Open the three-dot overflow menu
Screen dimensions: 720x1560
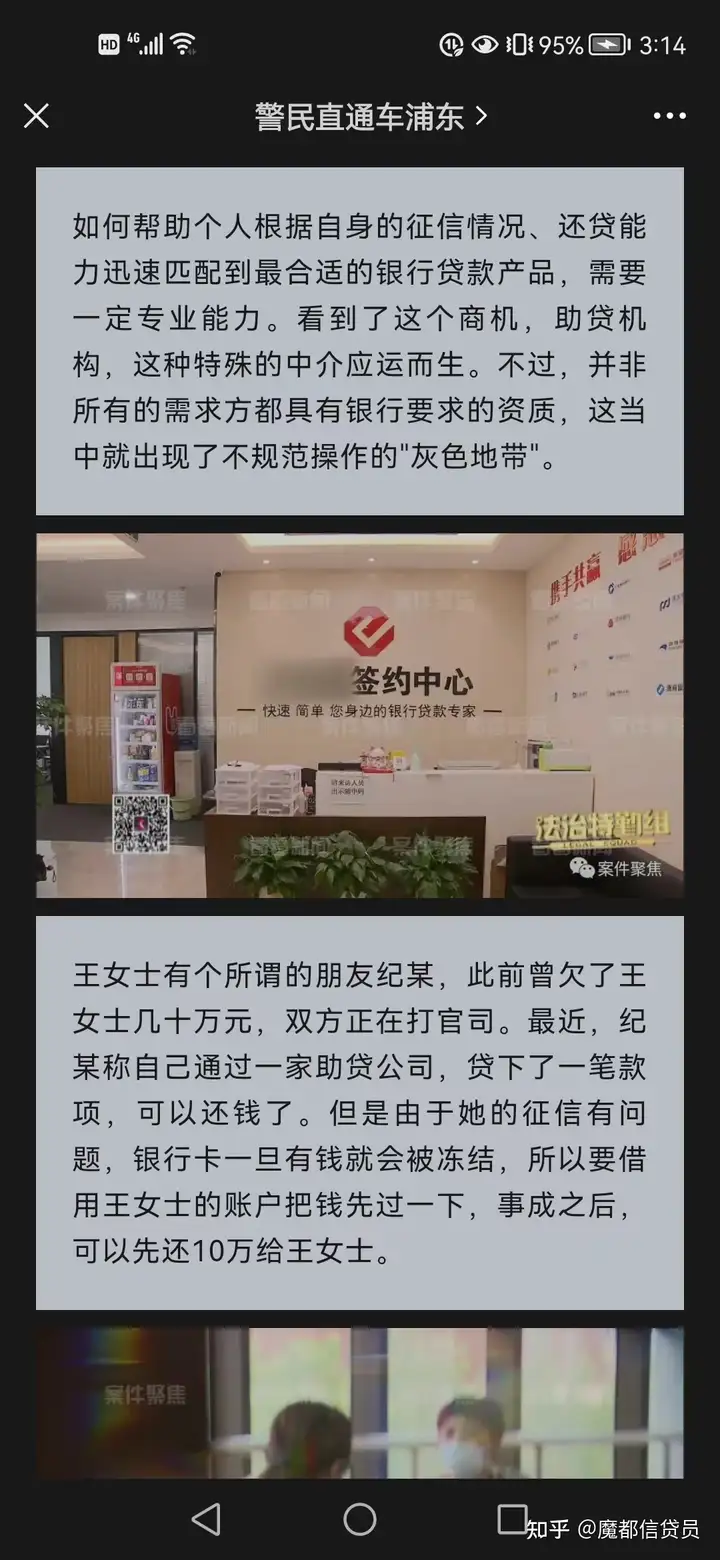pos(670,117)
